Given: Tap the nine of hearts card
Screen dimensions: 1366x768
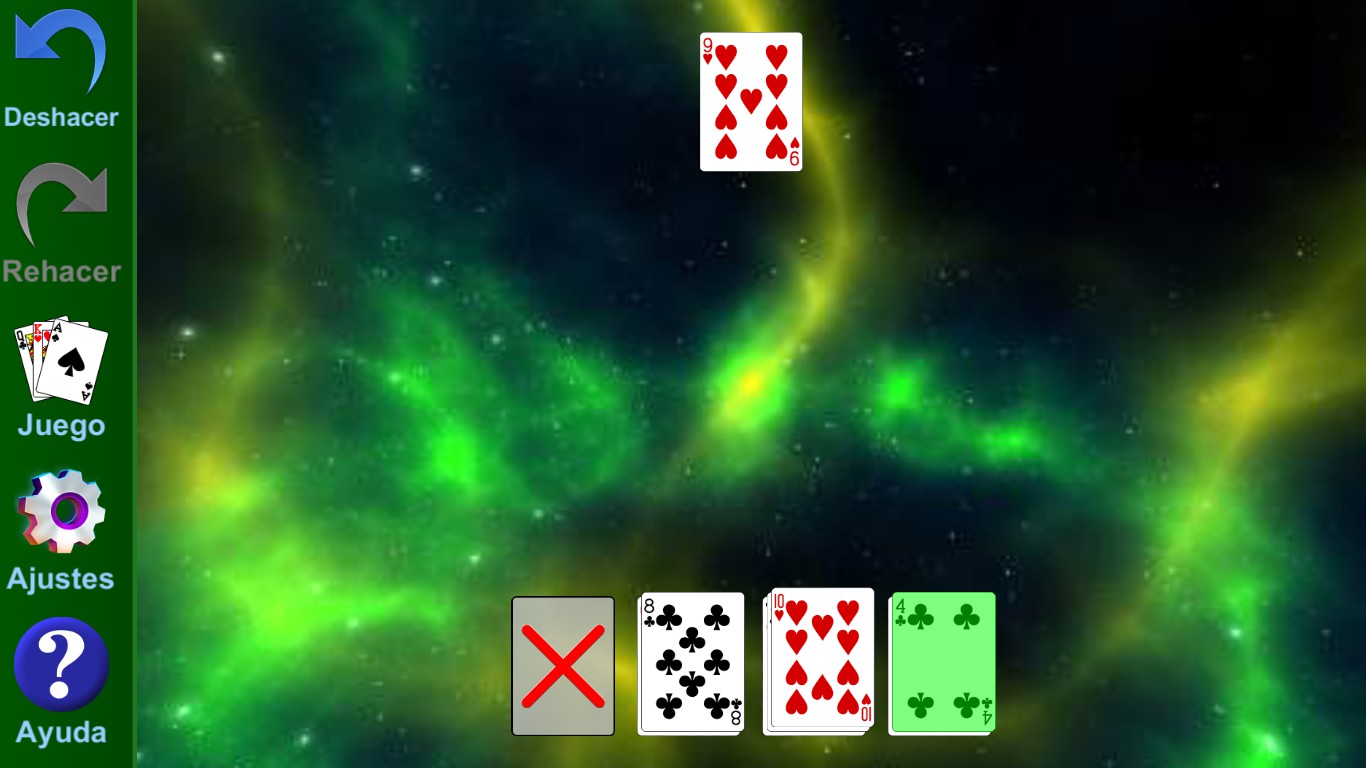Looking at the screenshot, I should pos(751,102).
